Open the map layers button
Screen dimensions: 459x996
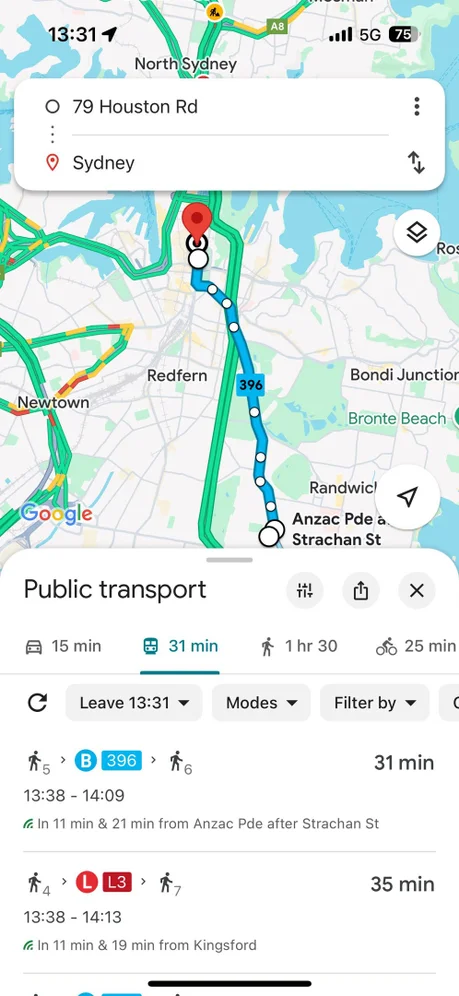416,233
